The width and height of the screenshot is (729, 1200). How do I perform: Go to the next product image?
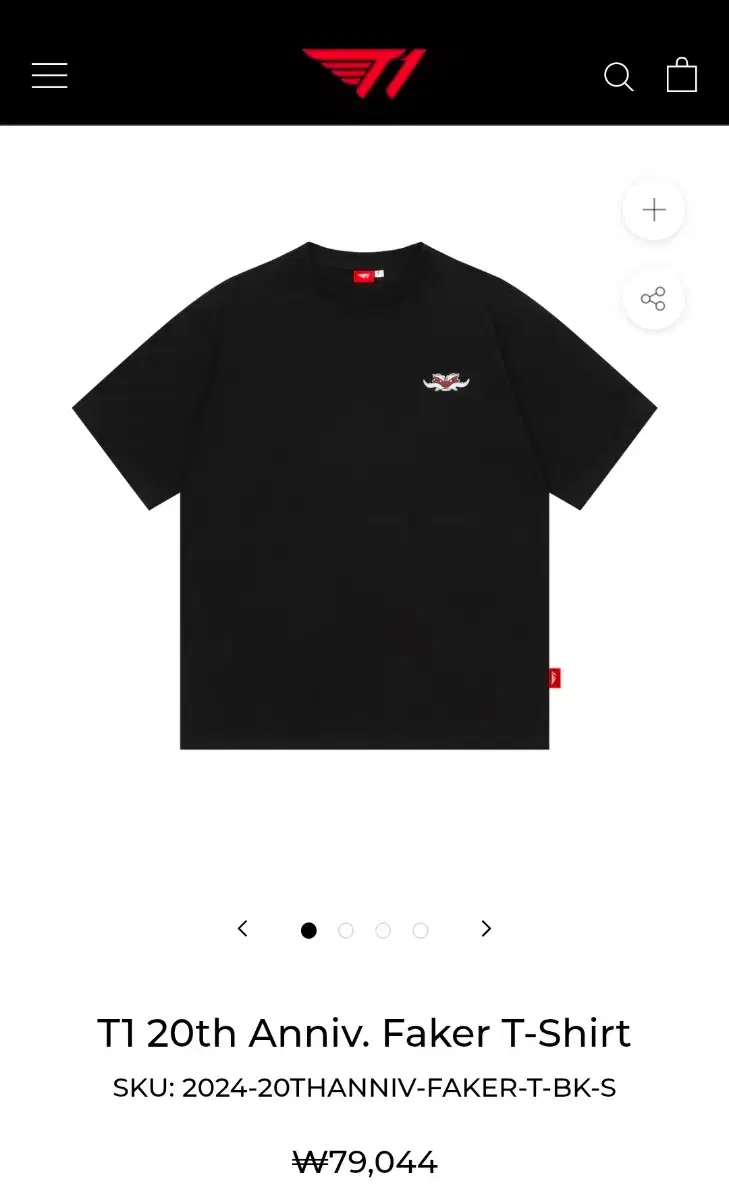pos(486,929)
